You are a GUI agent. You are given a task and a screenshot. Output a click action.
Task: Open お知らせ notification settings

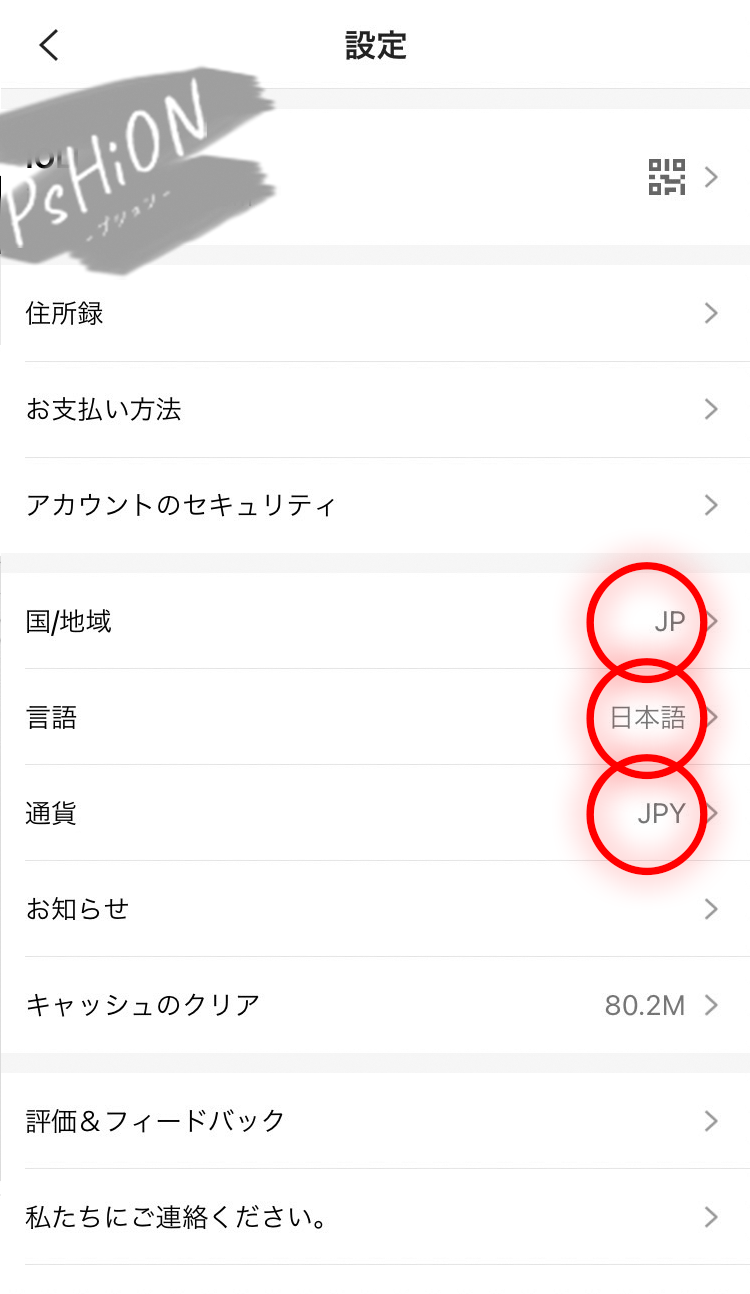[375, 909]
